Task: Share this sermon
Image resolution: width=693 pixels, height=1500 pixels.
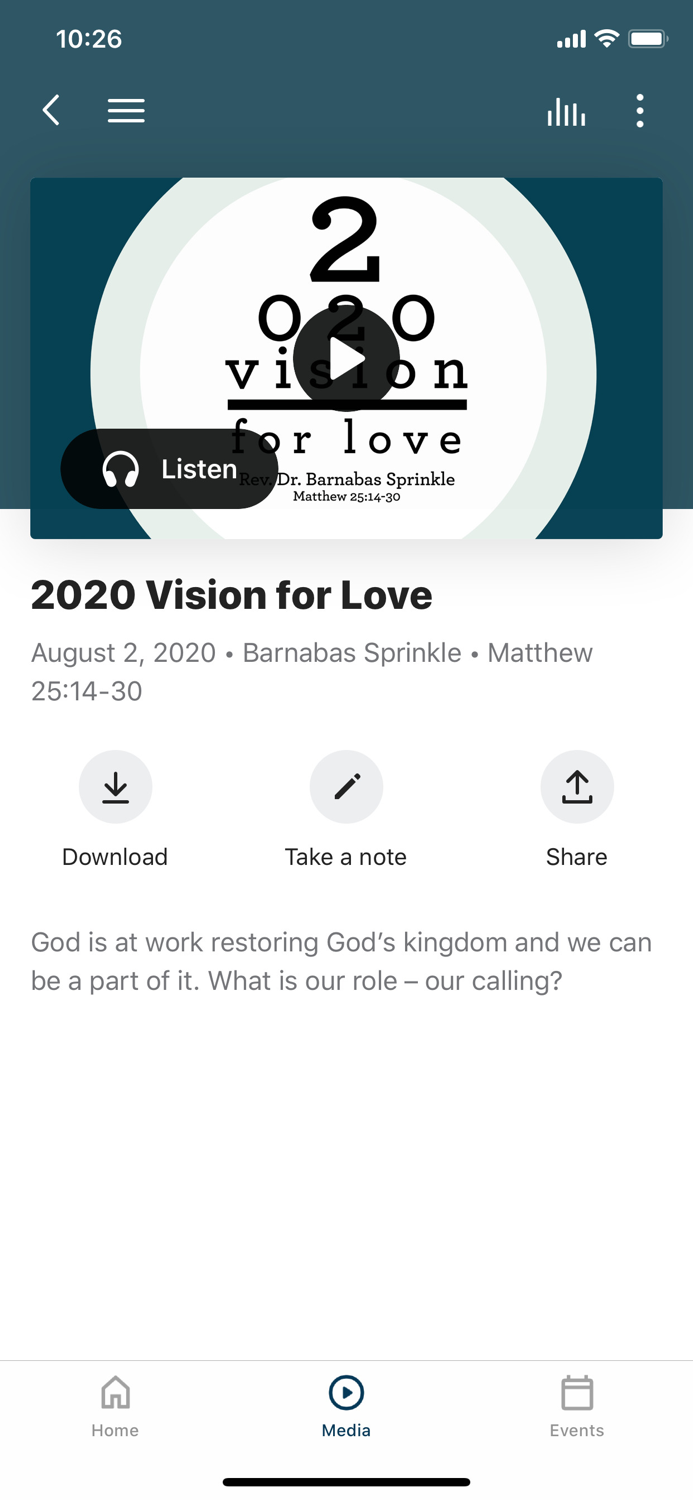Action: 577,788
